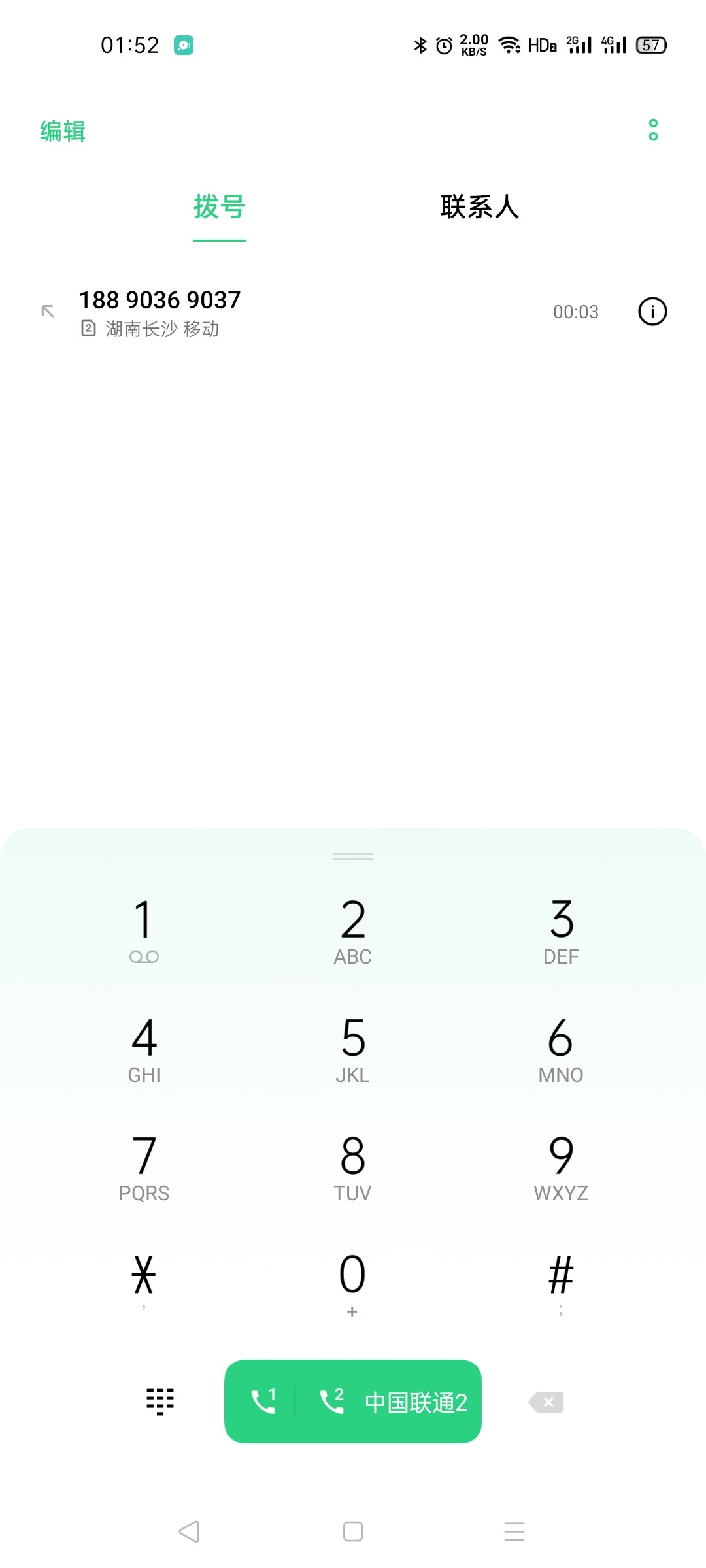Select the 拨号 tab

(x=219, y=208)
